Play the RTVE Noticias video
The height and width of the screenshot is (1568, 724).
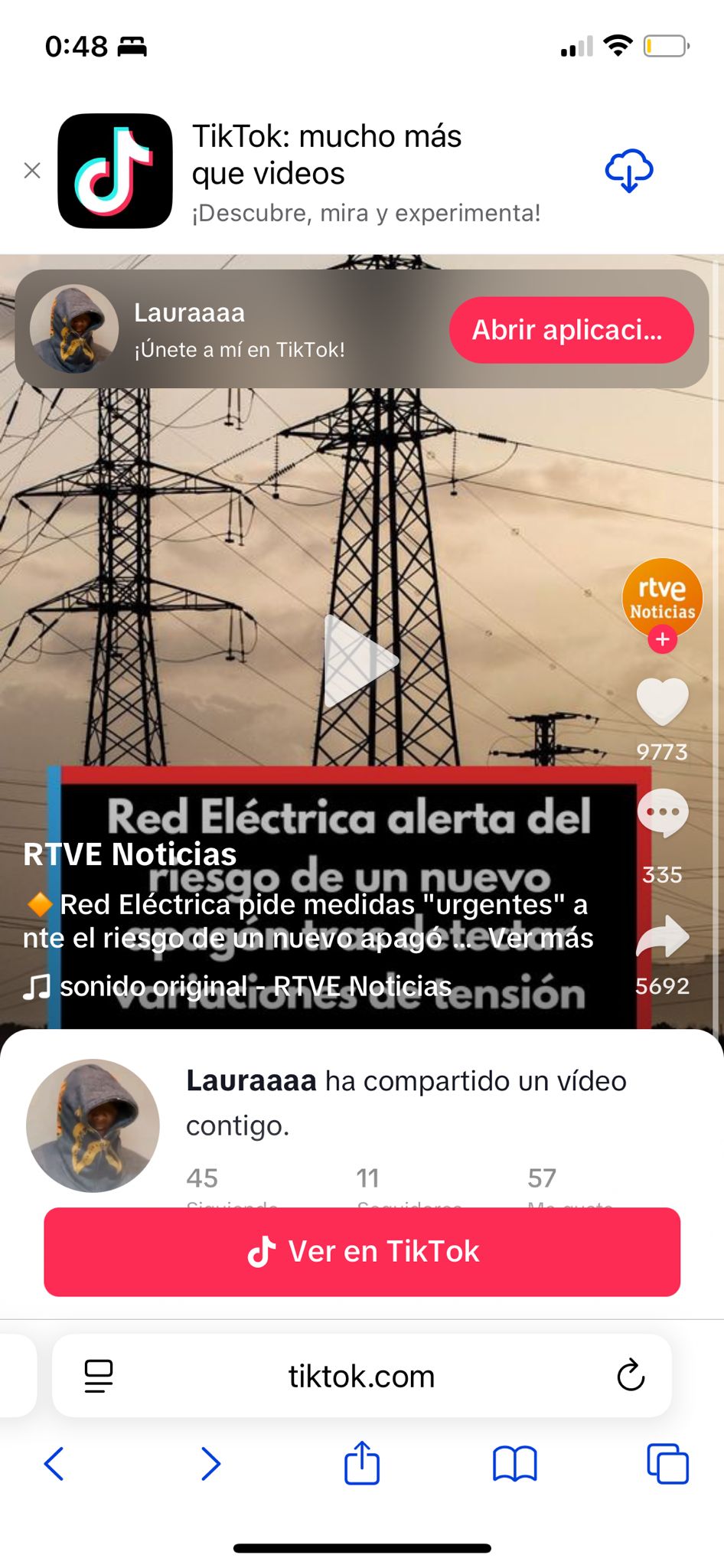(x=360, y=661)
